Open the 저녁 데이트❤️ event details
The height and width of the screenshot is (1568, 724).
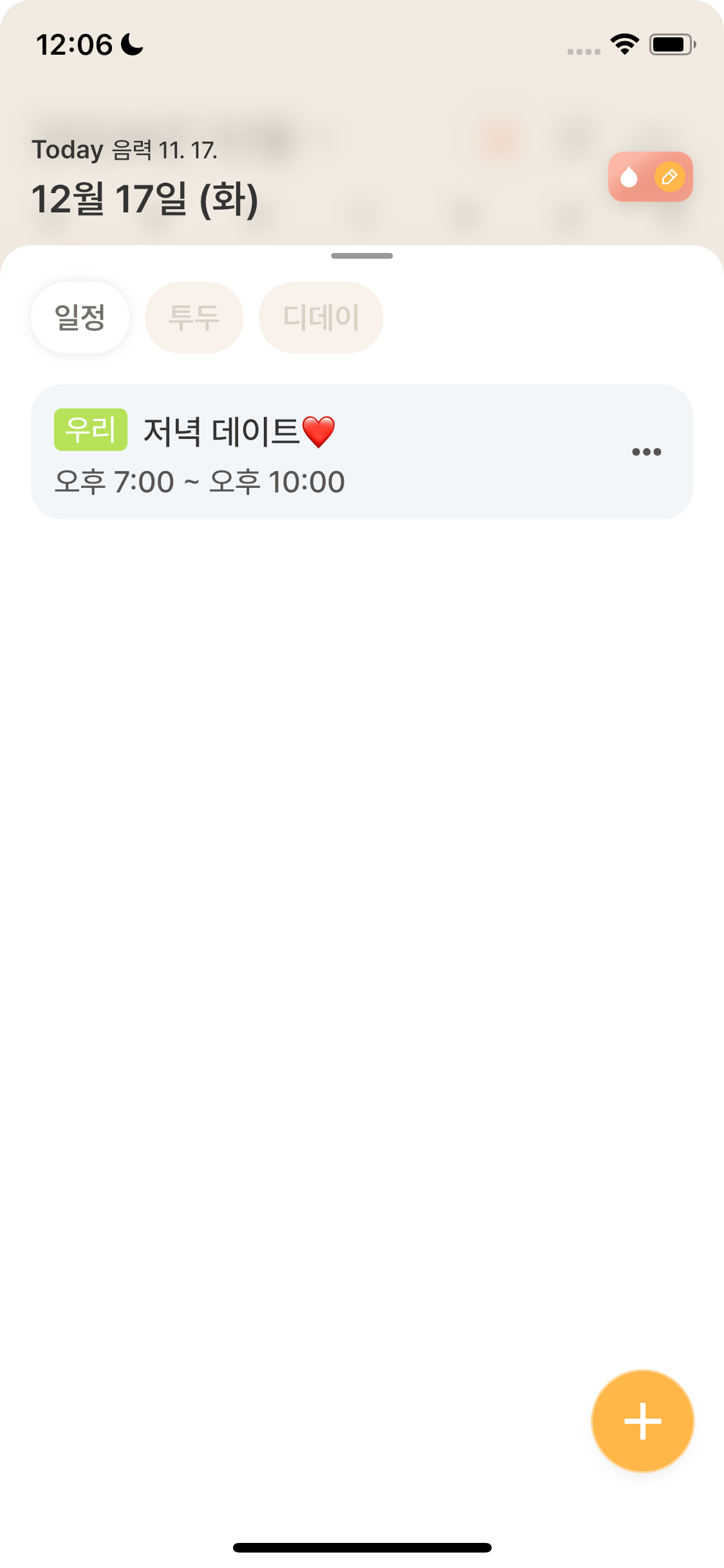(238, 430)
